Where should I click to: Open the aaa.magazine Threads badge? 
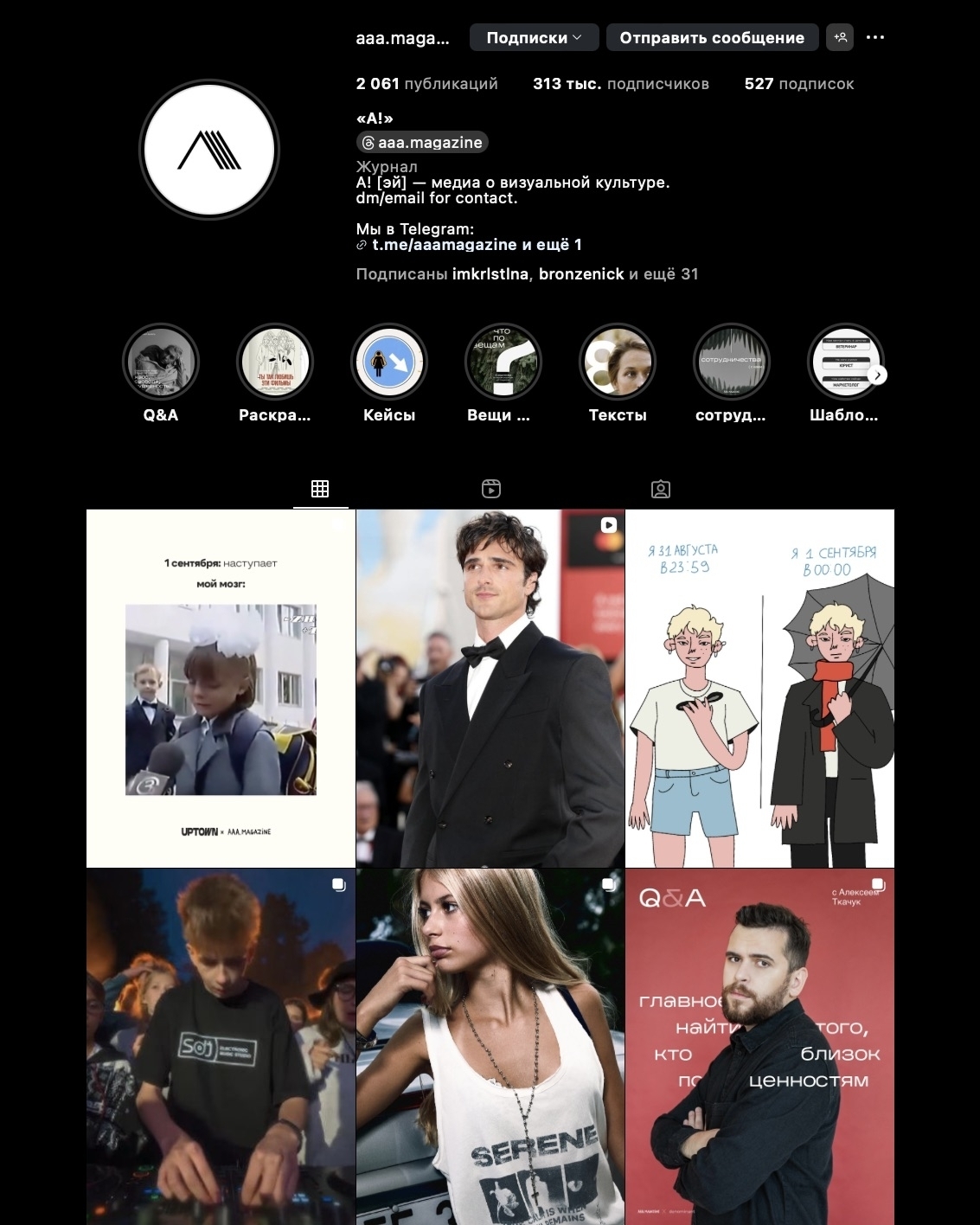422,143
